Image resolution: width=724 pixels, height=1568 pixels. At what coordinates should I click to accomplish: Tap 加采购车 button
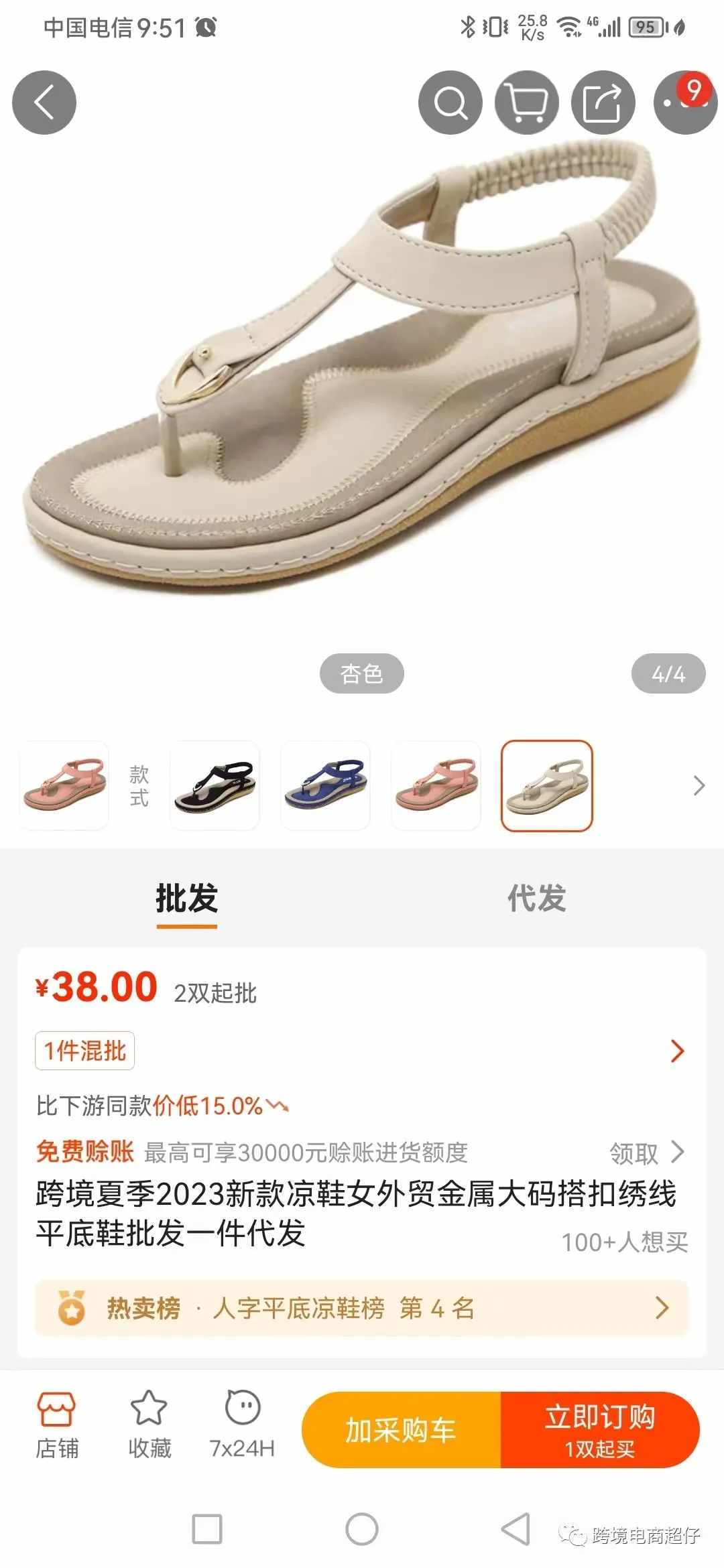coord(401,1430)
